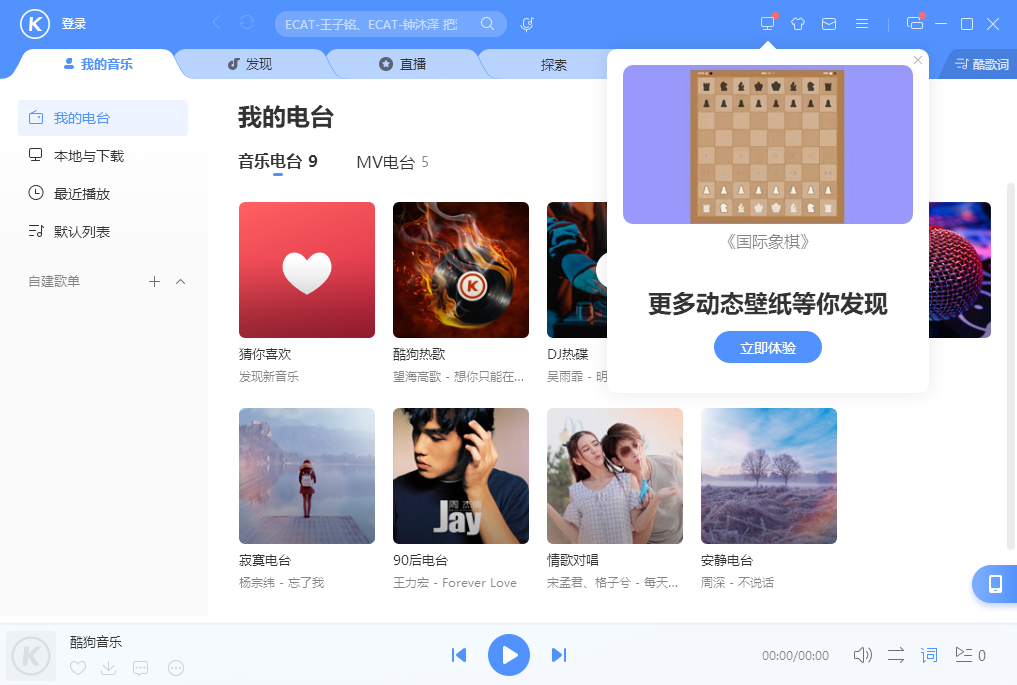Play the current track
1017x685 pixels.
coord(509,655)
